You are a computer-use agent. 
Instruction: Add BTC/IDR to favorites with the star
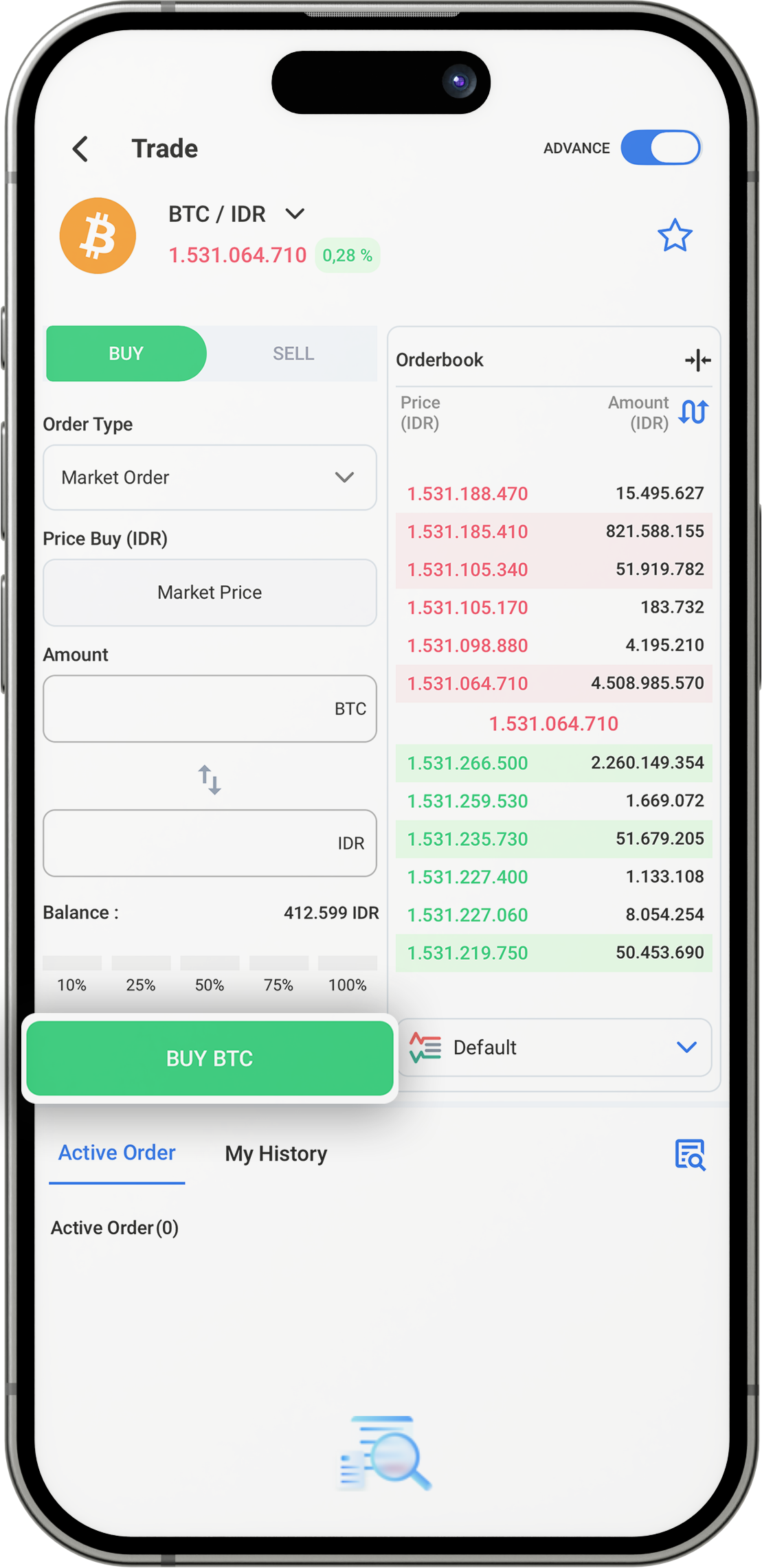[x=674, y=236]
